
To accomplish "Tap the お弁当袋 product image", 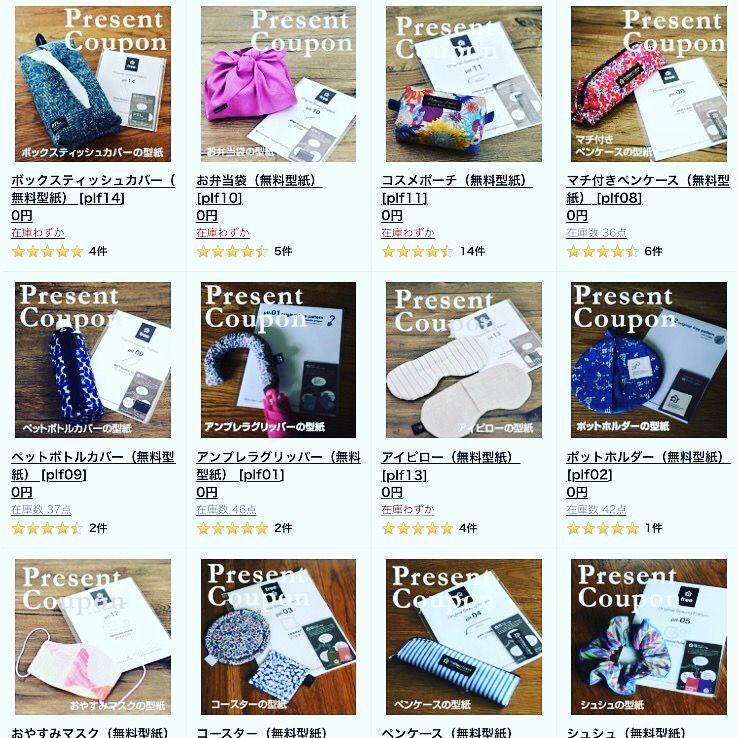I will (278, 85).
